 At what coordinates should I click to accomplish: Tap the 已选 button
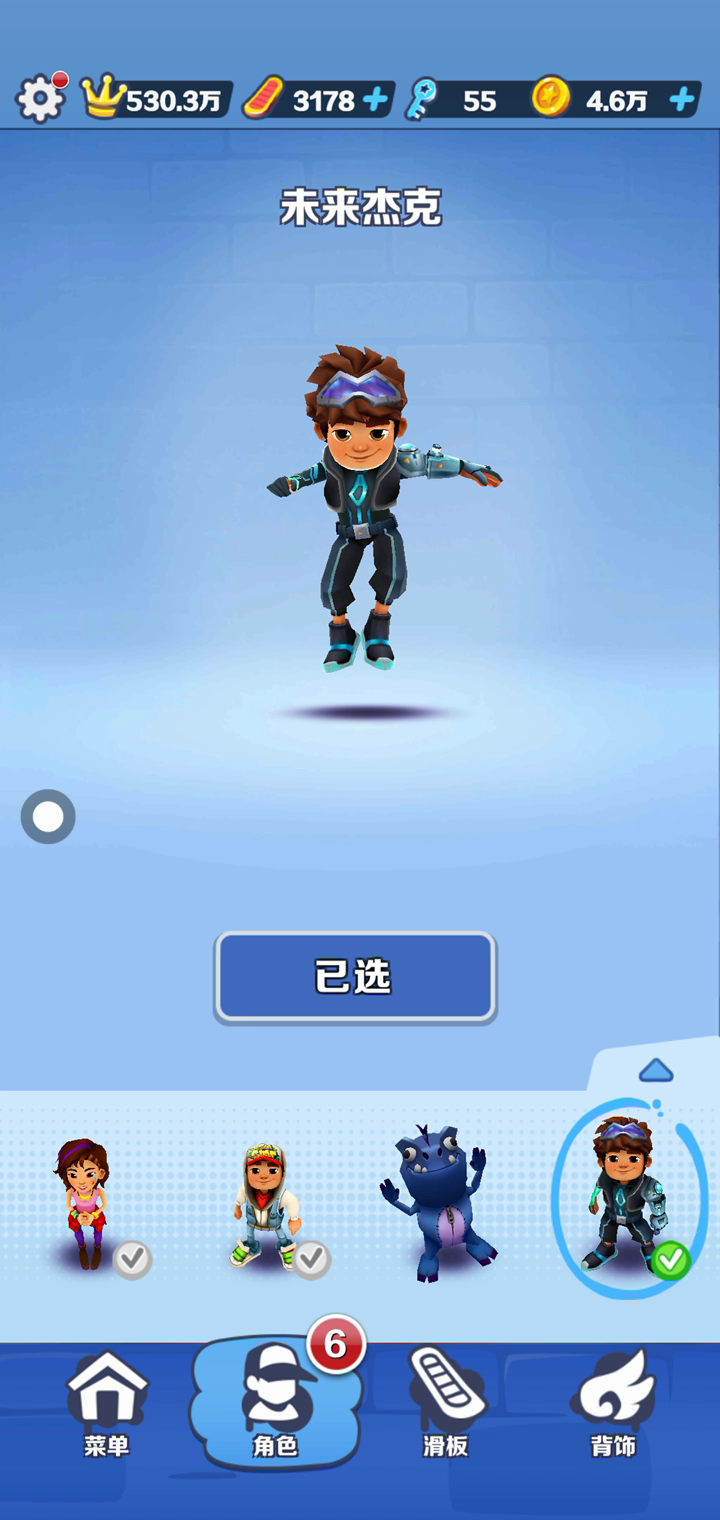(355, 977)
